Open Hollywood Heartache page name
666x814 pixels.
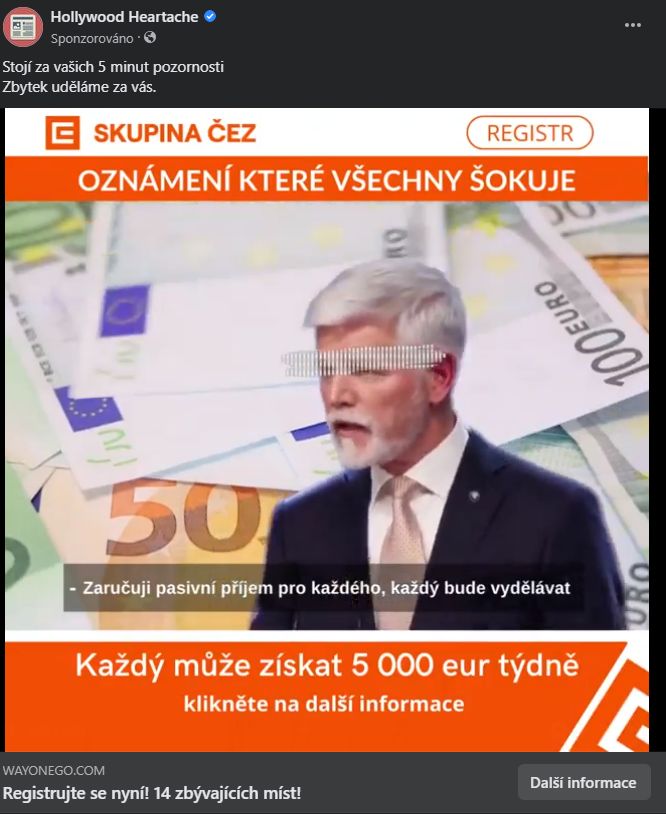[x=124, y=17]
